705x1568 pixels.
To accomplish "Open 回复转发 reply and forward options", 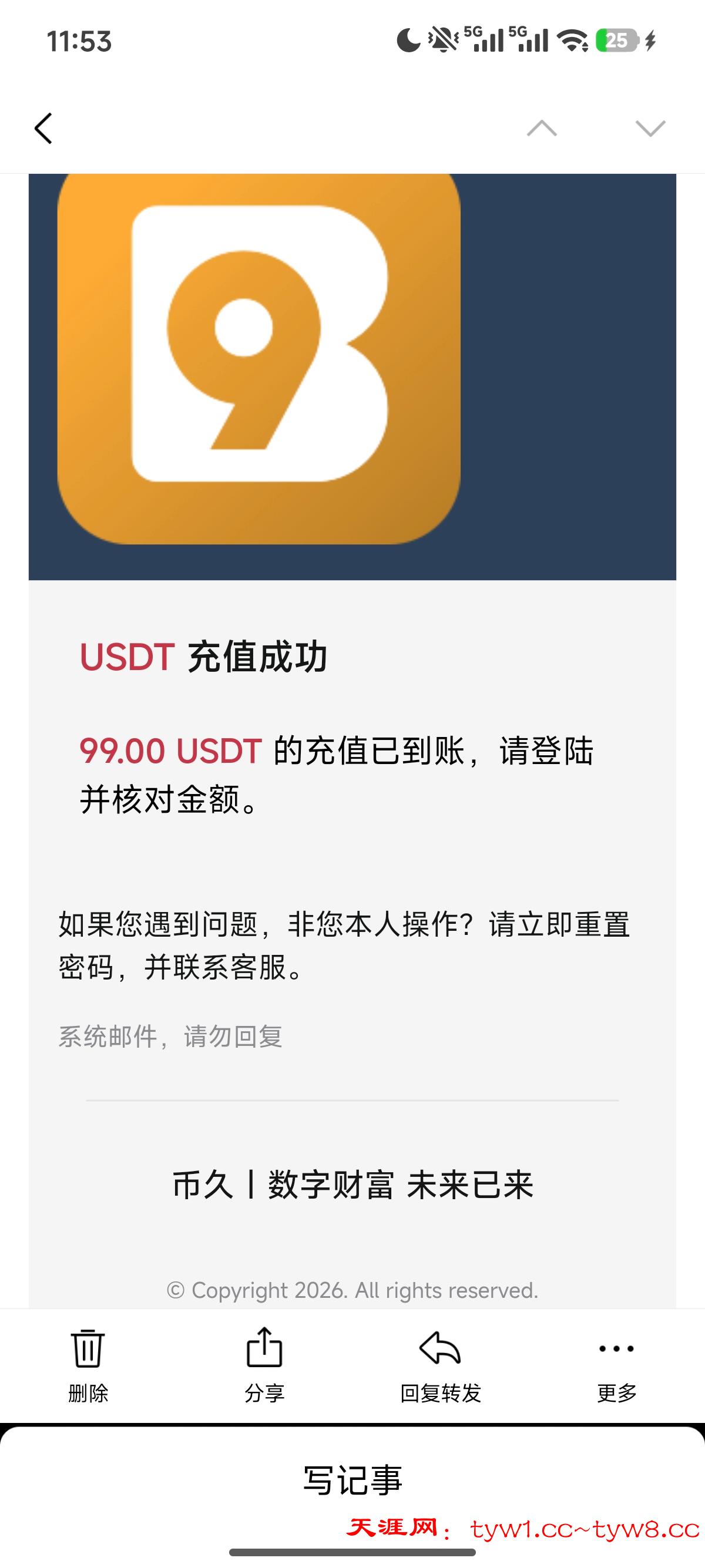I will coord(440,1365).
